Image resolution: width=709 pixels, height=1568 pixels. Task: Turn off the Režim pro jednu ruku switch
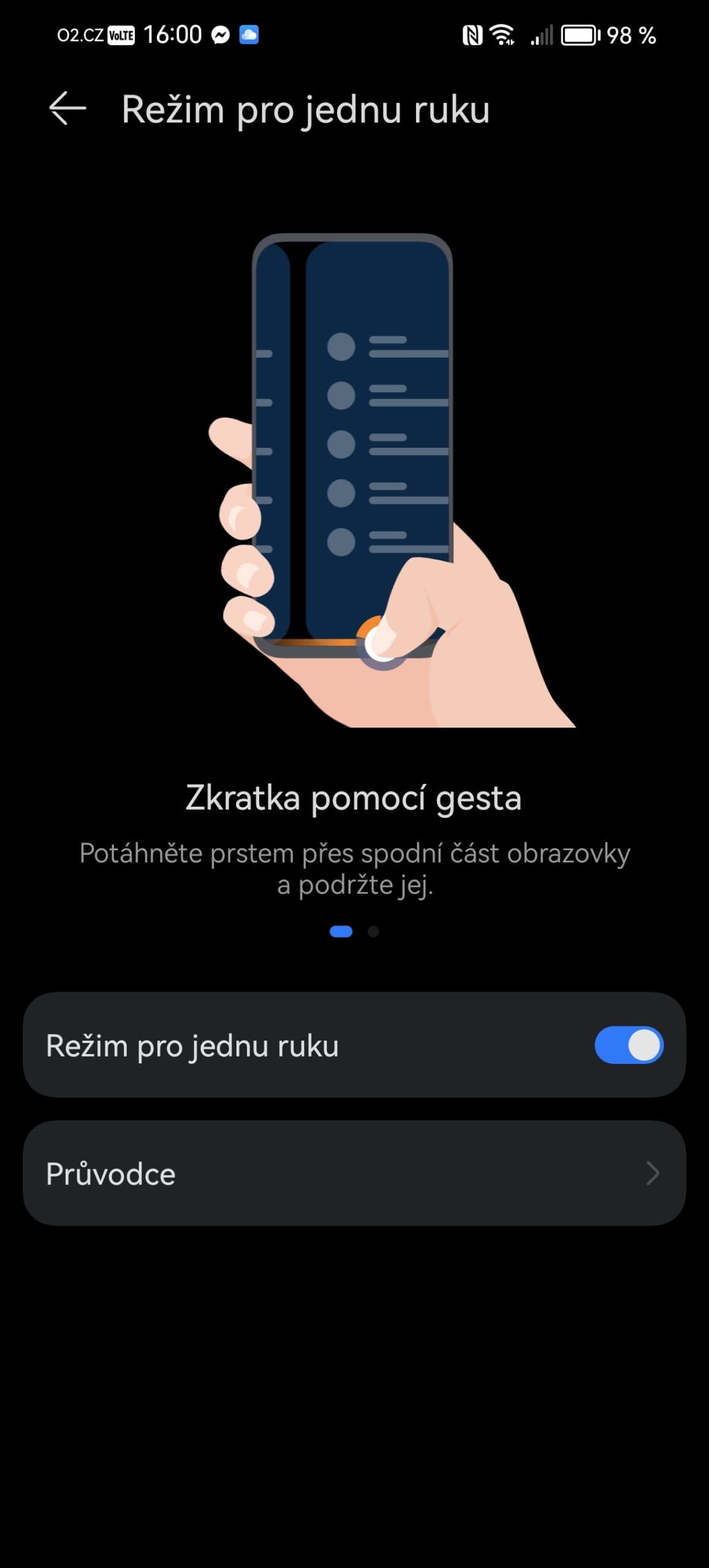[x=628, y=1045]
